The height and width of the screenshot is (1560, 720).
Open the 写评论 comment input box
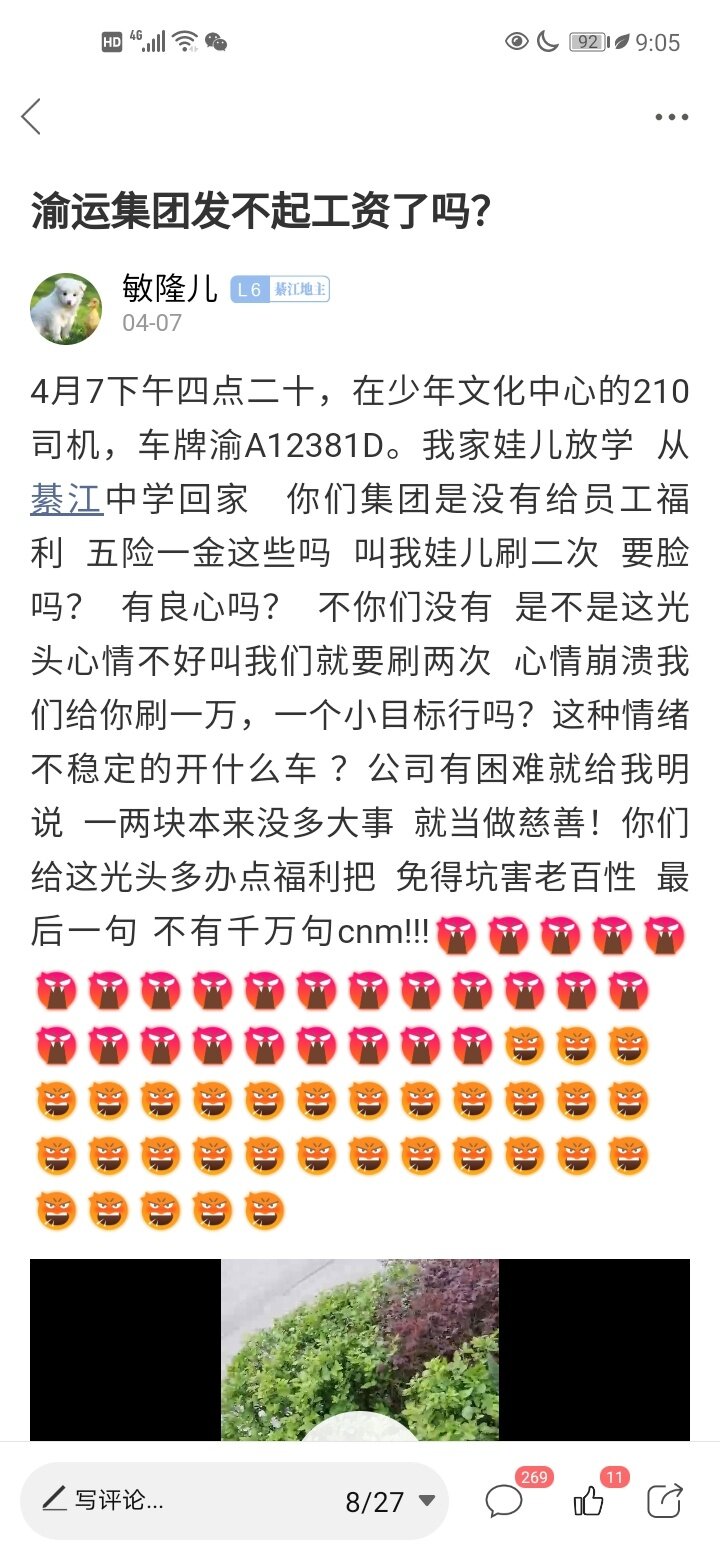coord(120,1501)
